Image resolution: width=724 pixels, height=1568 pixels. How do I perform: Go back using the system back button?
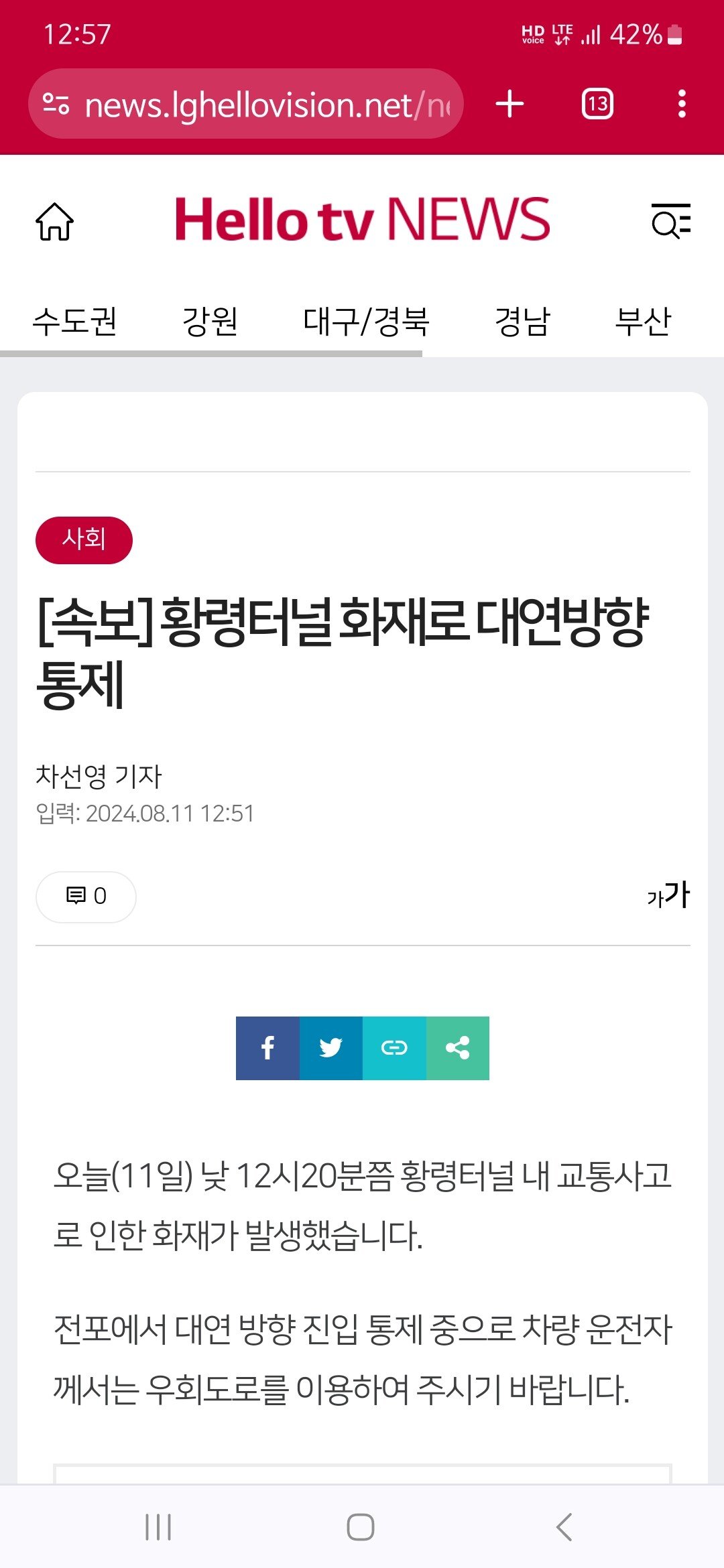(x=564, y=1527)
